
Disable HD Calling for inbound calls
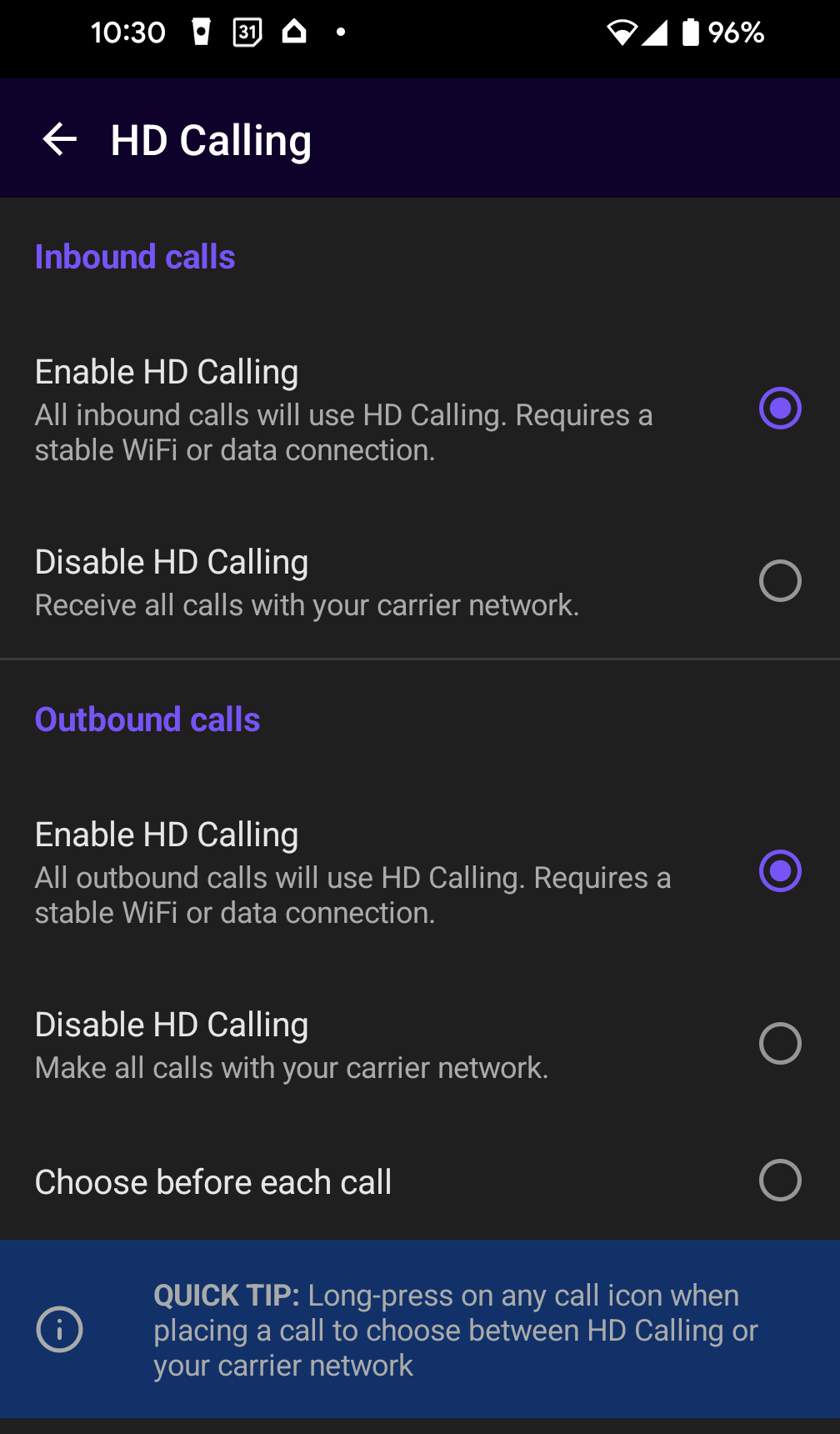(780, 581)
